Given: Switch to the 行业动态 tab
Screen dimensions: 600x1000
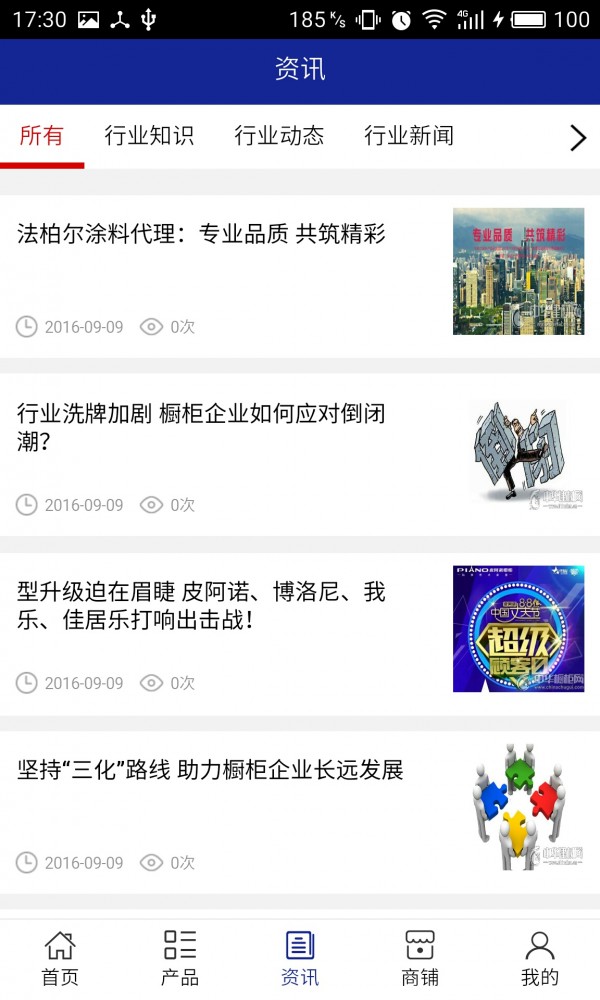Looking at the screenshot, I should click(x=279, y=136).
